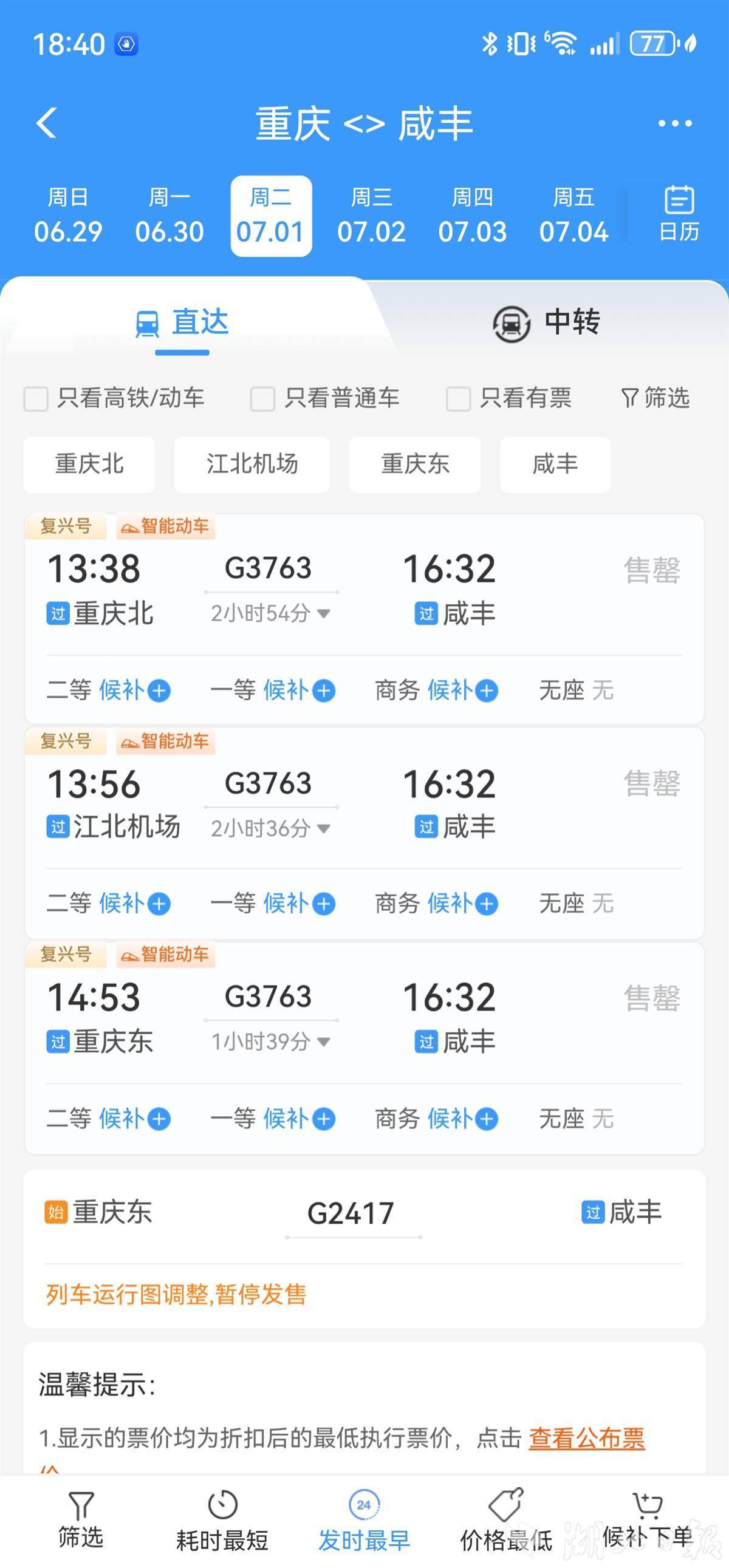729x1568 pixels.
Task: Open the three-dot overflow menu
Action: point(675,123)
